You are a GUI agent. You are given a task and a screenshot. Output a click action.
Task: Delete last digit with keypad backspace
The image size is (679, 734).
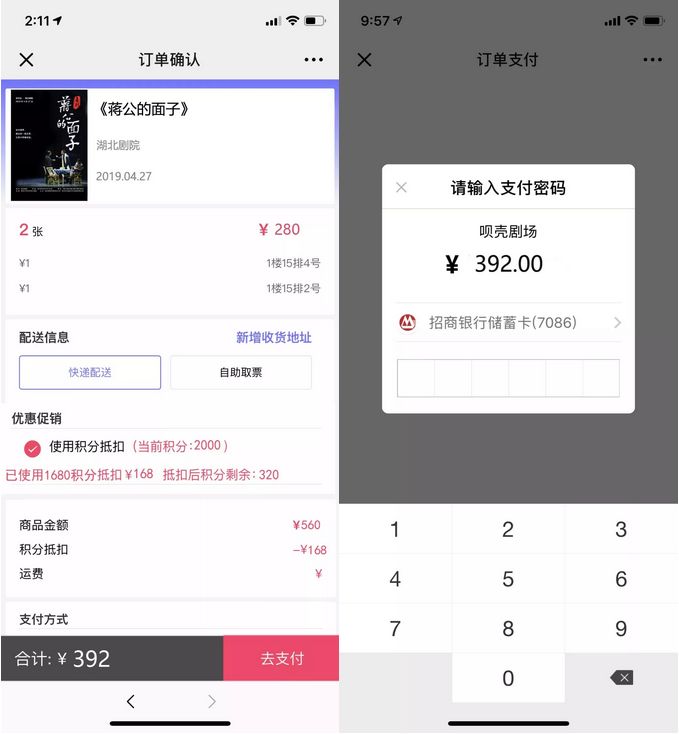pos(621,677)
